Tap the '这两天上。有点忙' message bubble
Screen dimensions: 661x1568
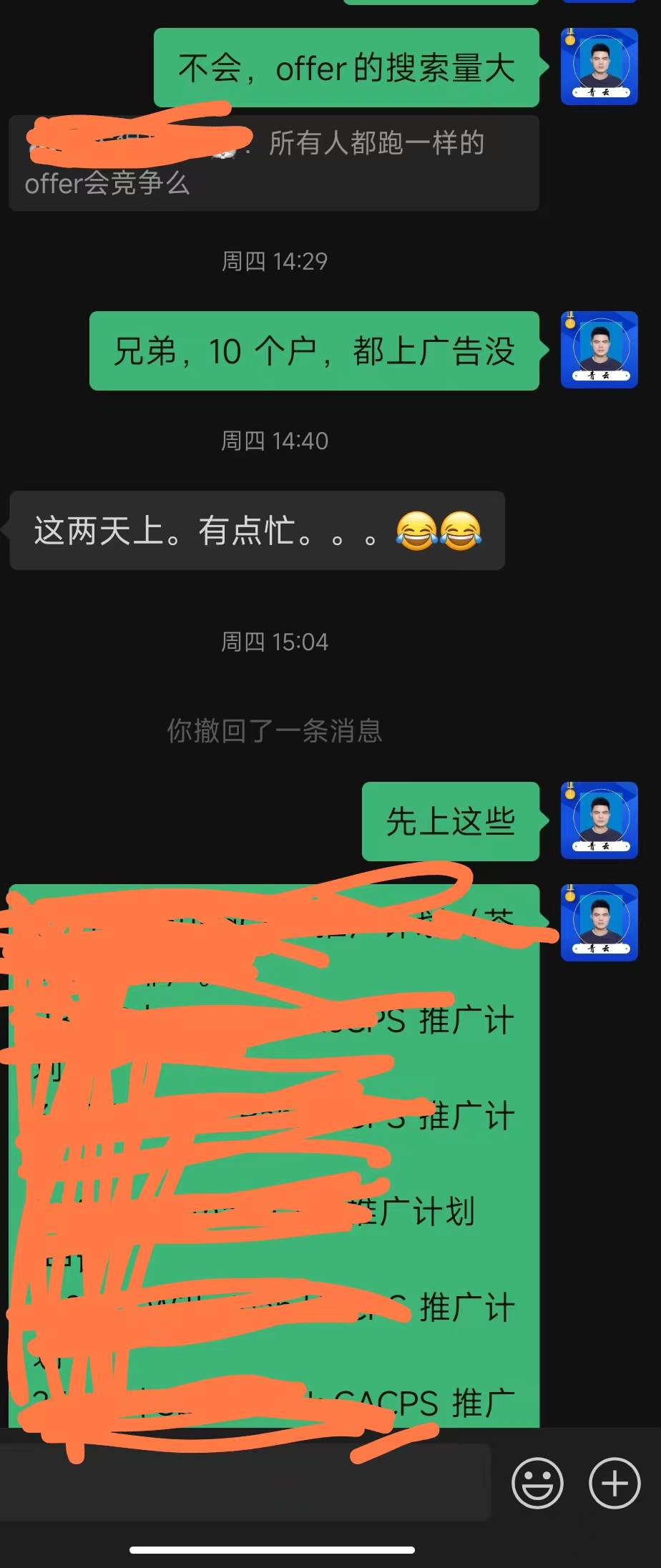click(x=256, y=531)
